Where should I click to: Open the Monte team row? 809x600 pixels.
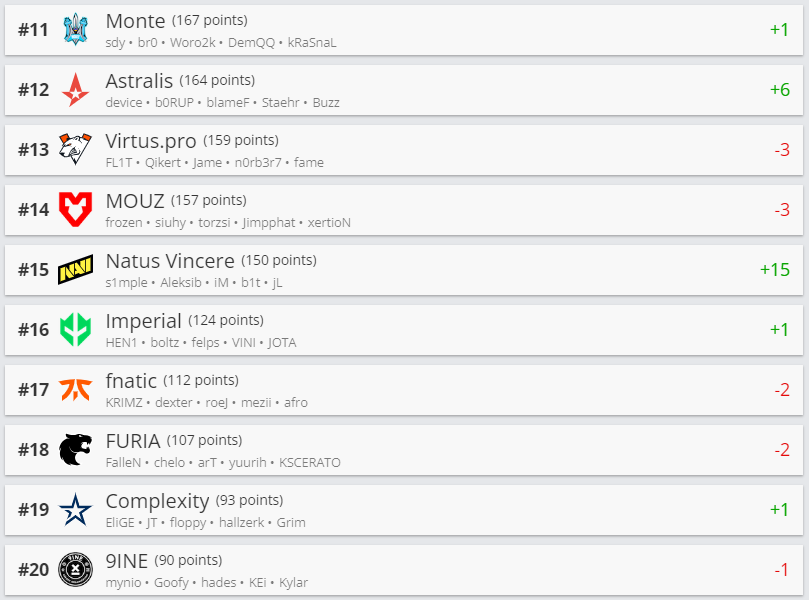(404, 30)
